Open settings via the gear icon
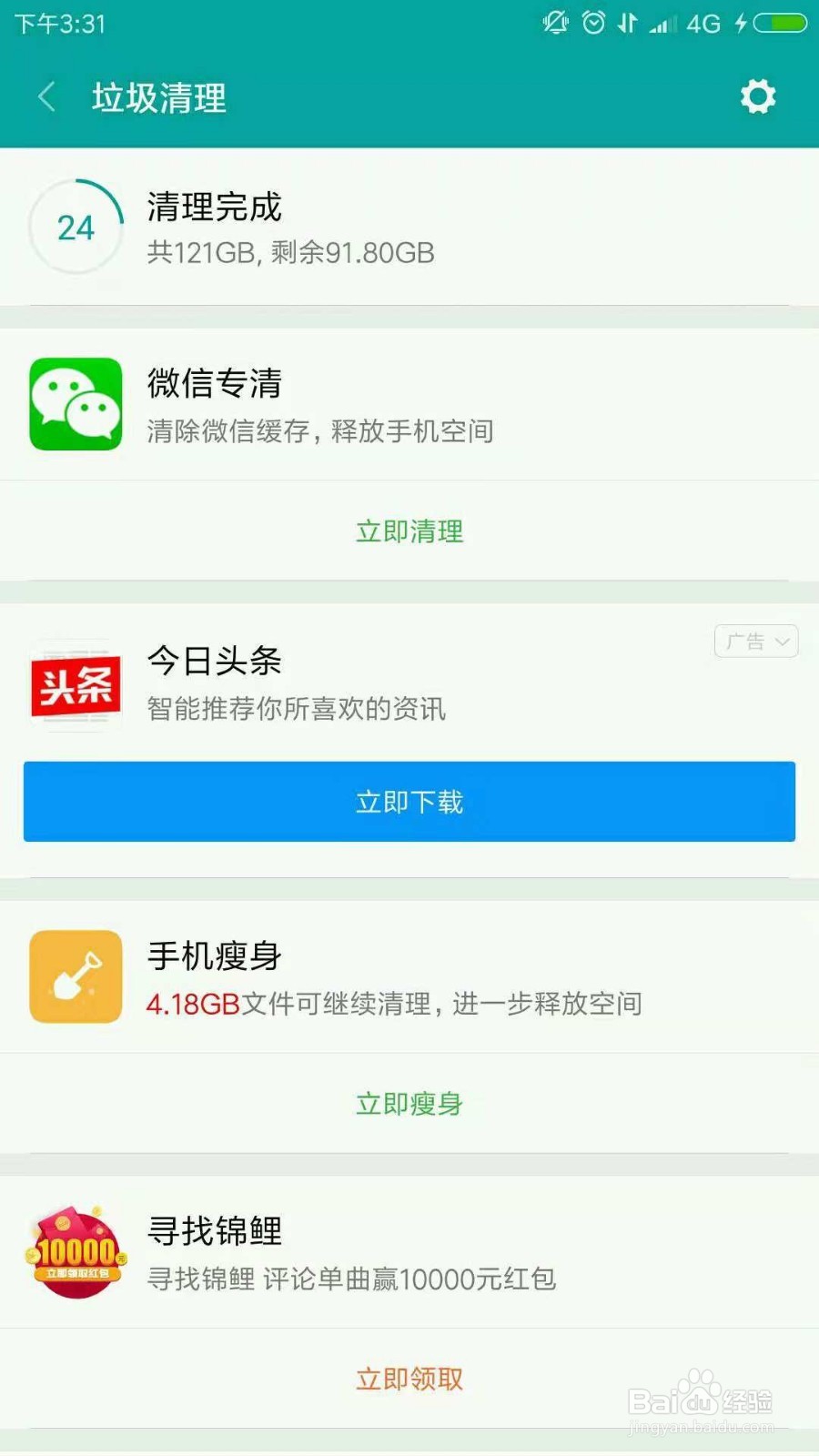 point(758,97)
